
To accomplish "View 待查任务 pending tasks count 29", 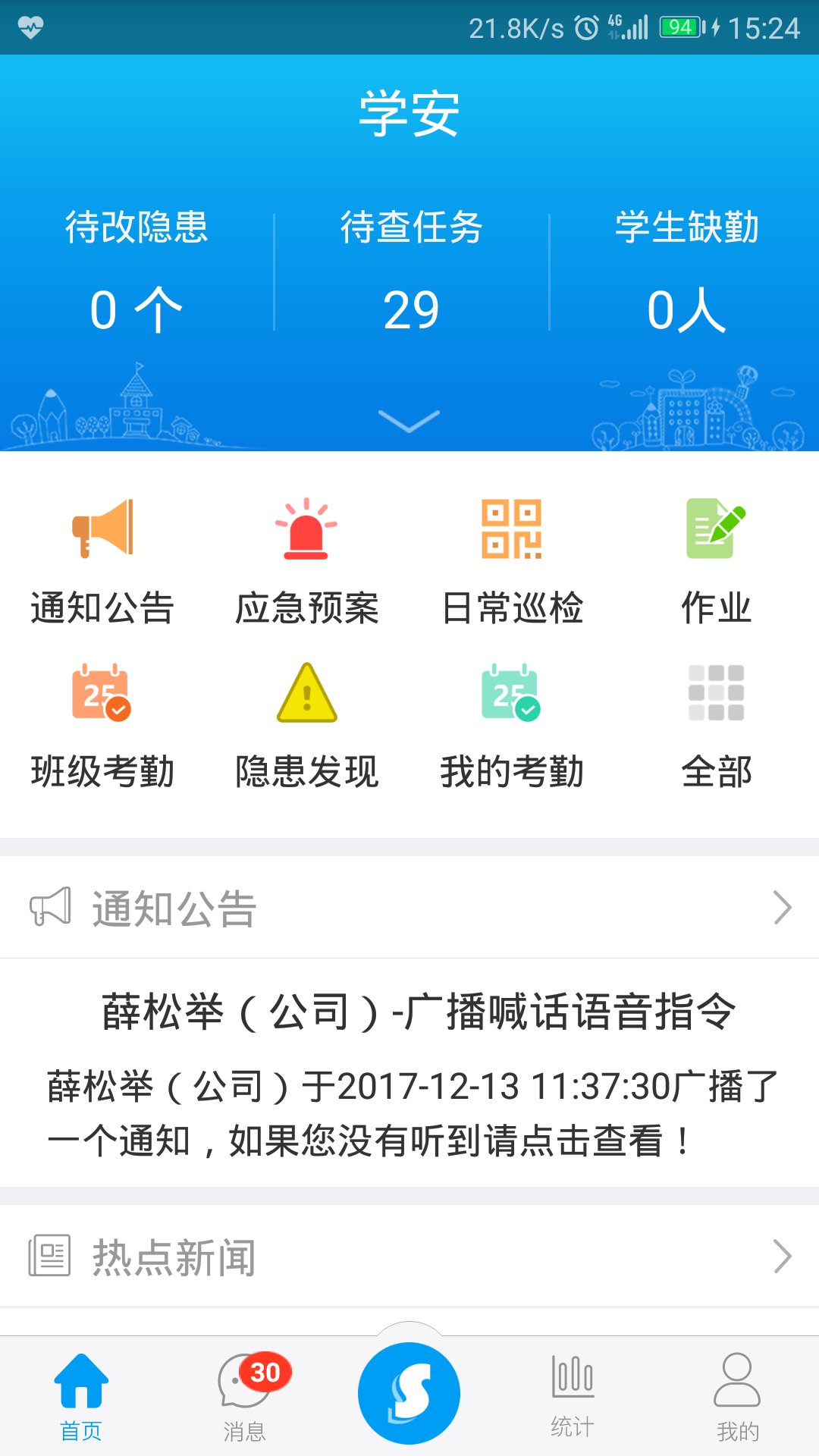I will [409, 273].
